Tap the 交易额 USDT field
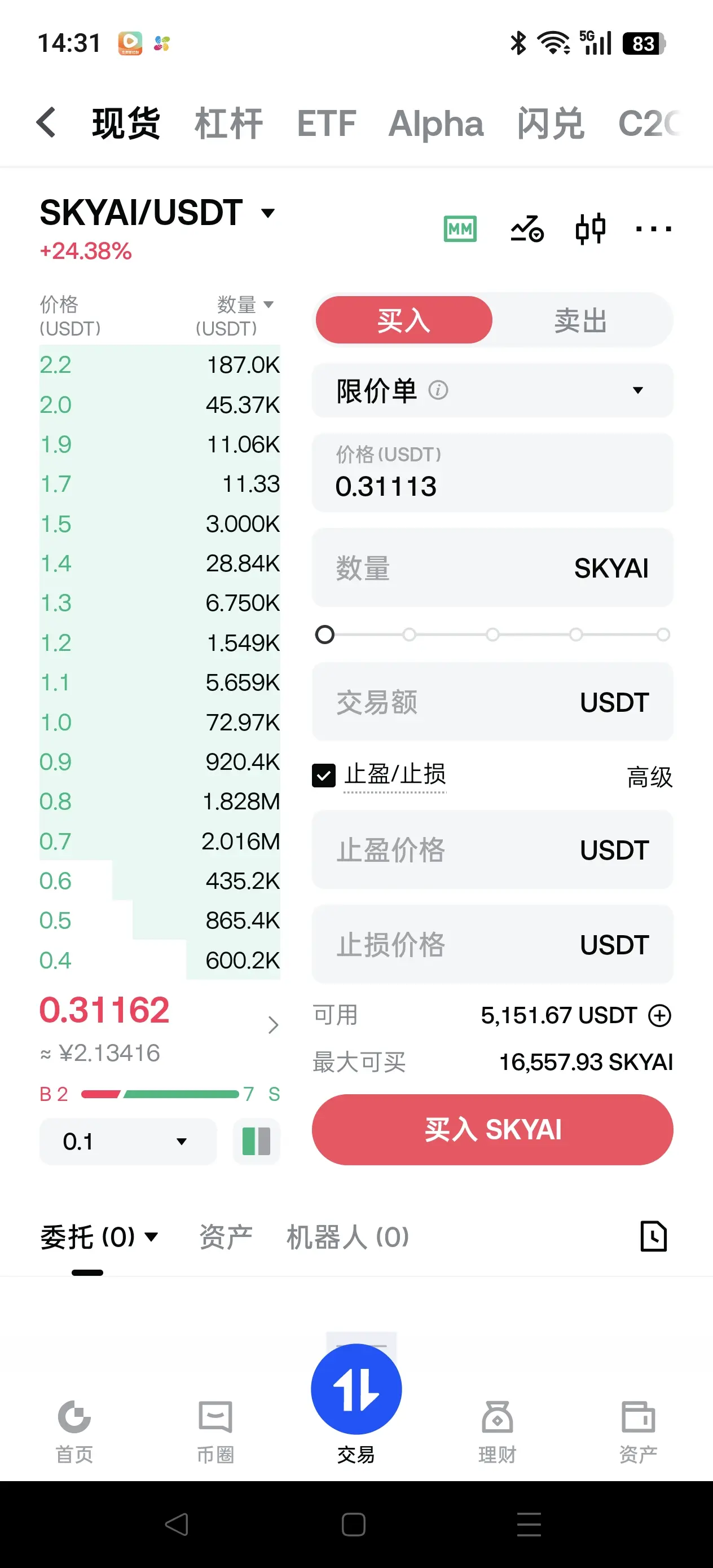The image size is (713, 1568). (x=492, y=702)
